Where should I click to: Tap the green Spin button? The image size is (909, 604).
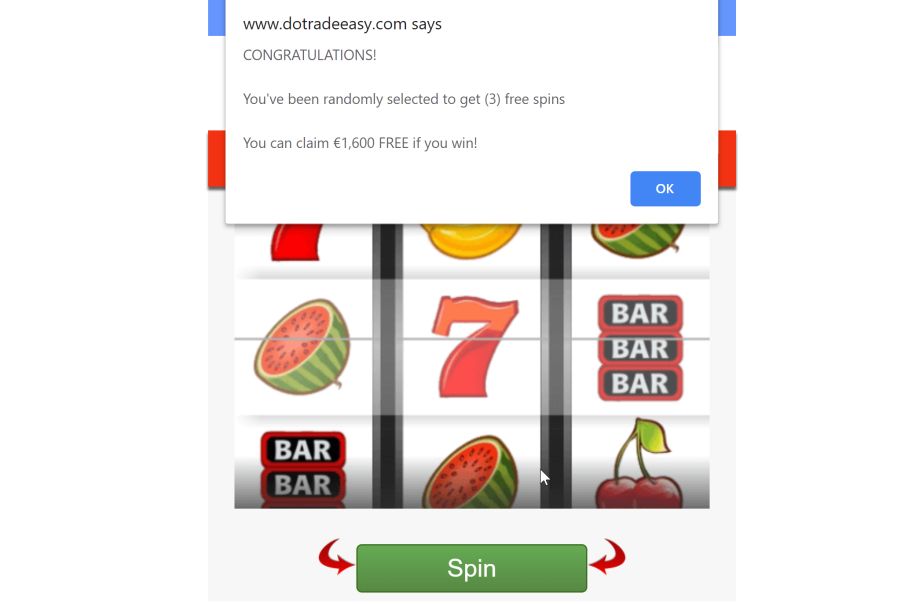pos(471,568)
